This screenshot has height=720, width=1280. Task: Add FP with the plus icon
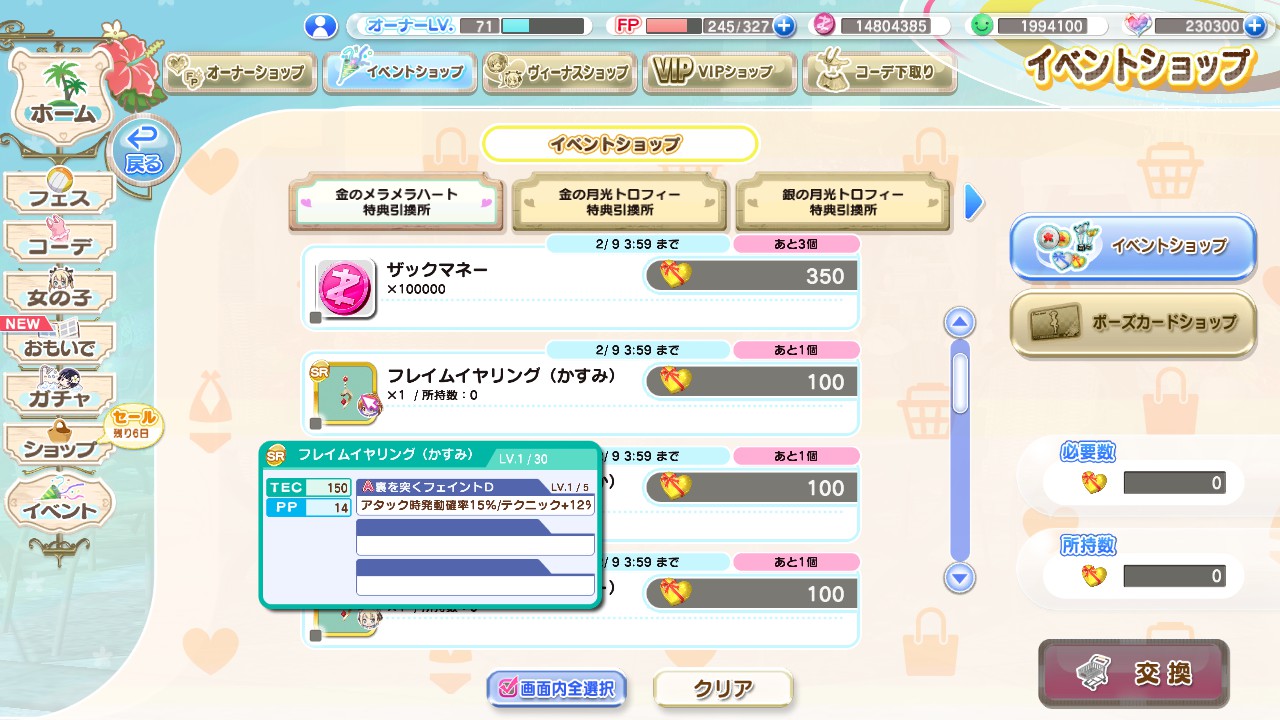tap(784, 26)
